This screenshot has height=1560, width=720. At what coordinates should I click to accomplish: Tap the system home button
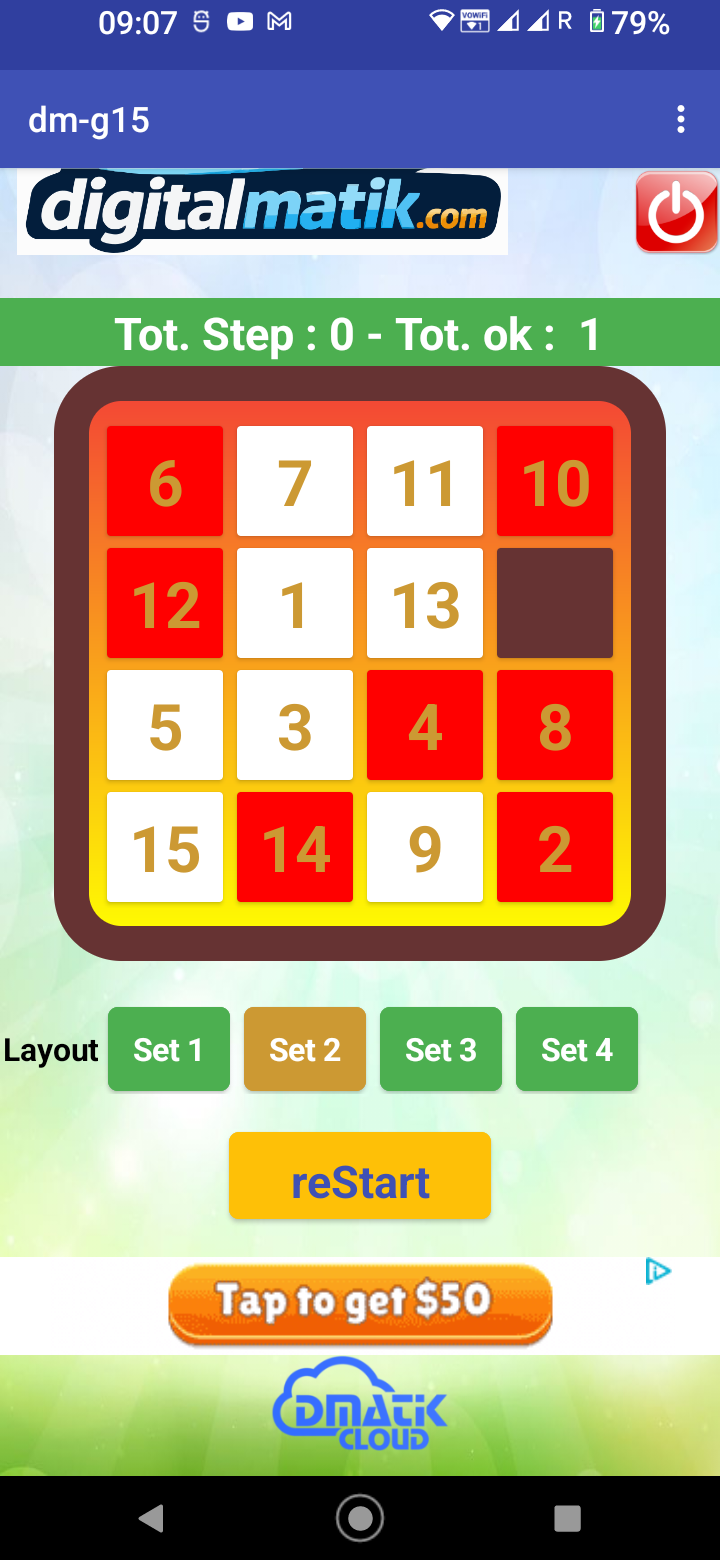pyautogui.click(x=360, y=1519)
